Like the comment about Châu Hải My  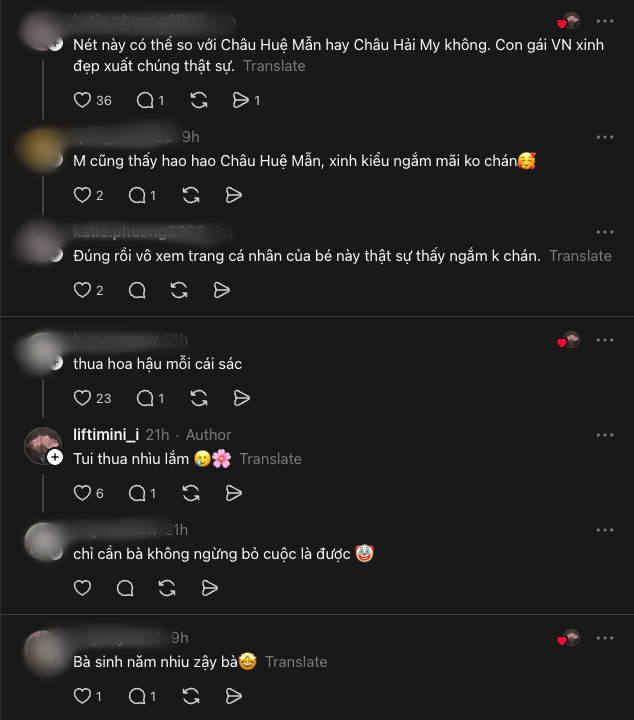(x=83, y=100)
